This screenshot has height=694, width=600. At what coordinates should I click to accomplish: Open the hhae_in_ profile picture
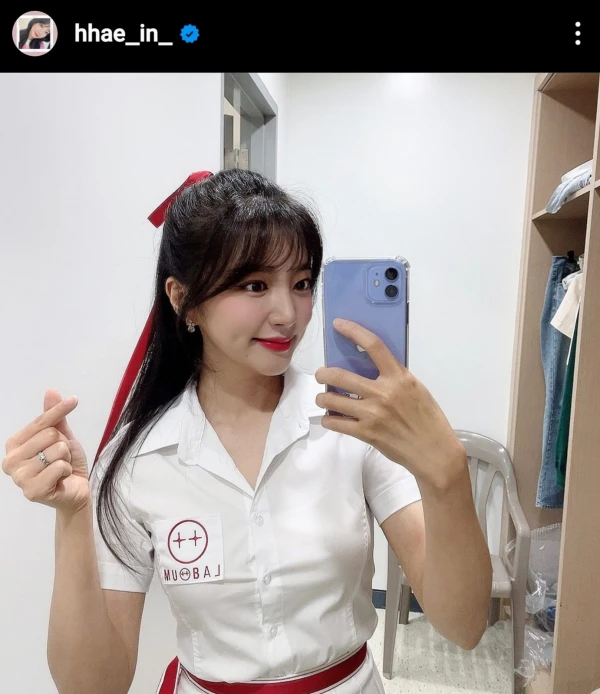34,34
